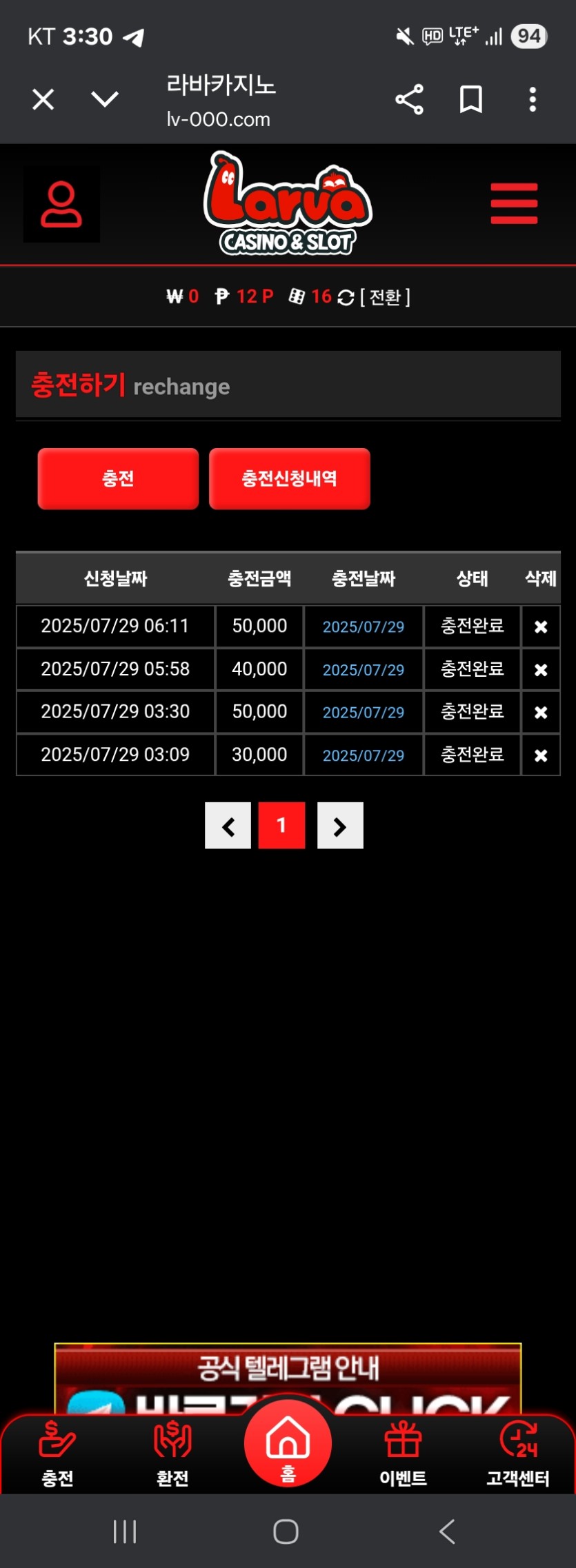This screenshot has height=1568, width=576.
Task: Delete the 05:58 recharge record
Action: click(541, 669)
